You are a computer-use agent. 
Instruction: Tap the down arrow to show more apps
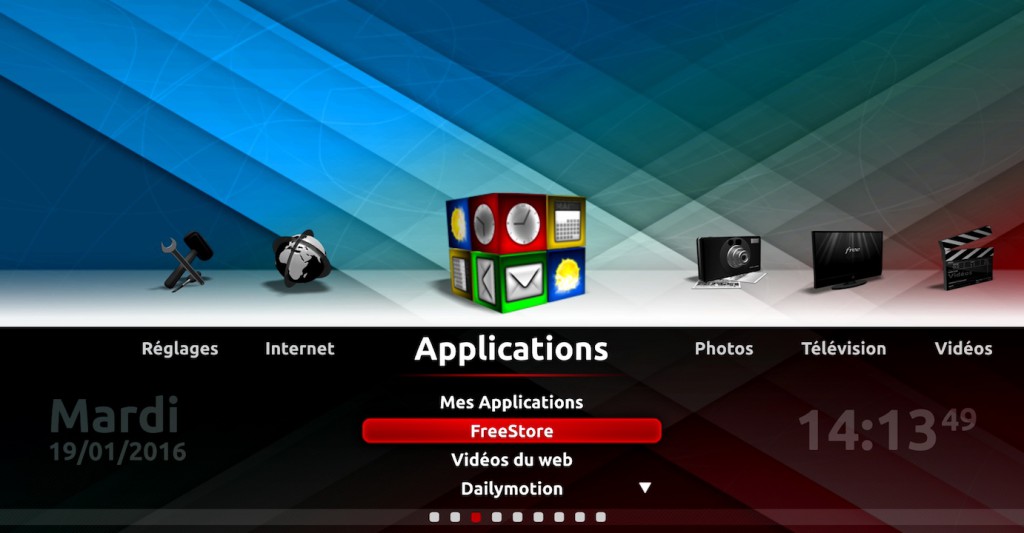tap(645, 488)
